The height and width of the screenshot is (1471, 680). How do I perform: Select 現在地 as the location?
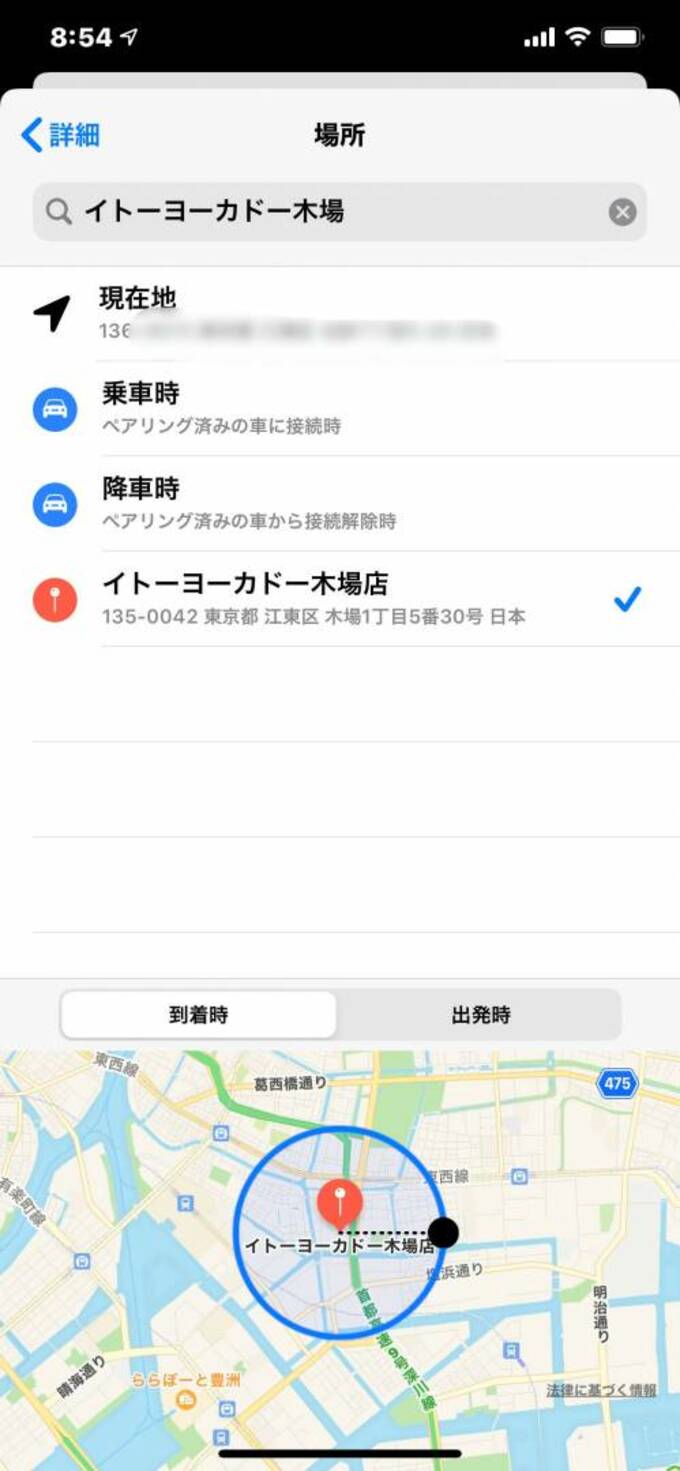340,312
